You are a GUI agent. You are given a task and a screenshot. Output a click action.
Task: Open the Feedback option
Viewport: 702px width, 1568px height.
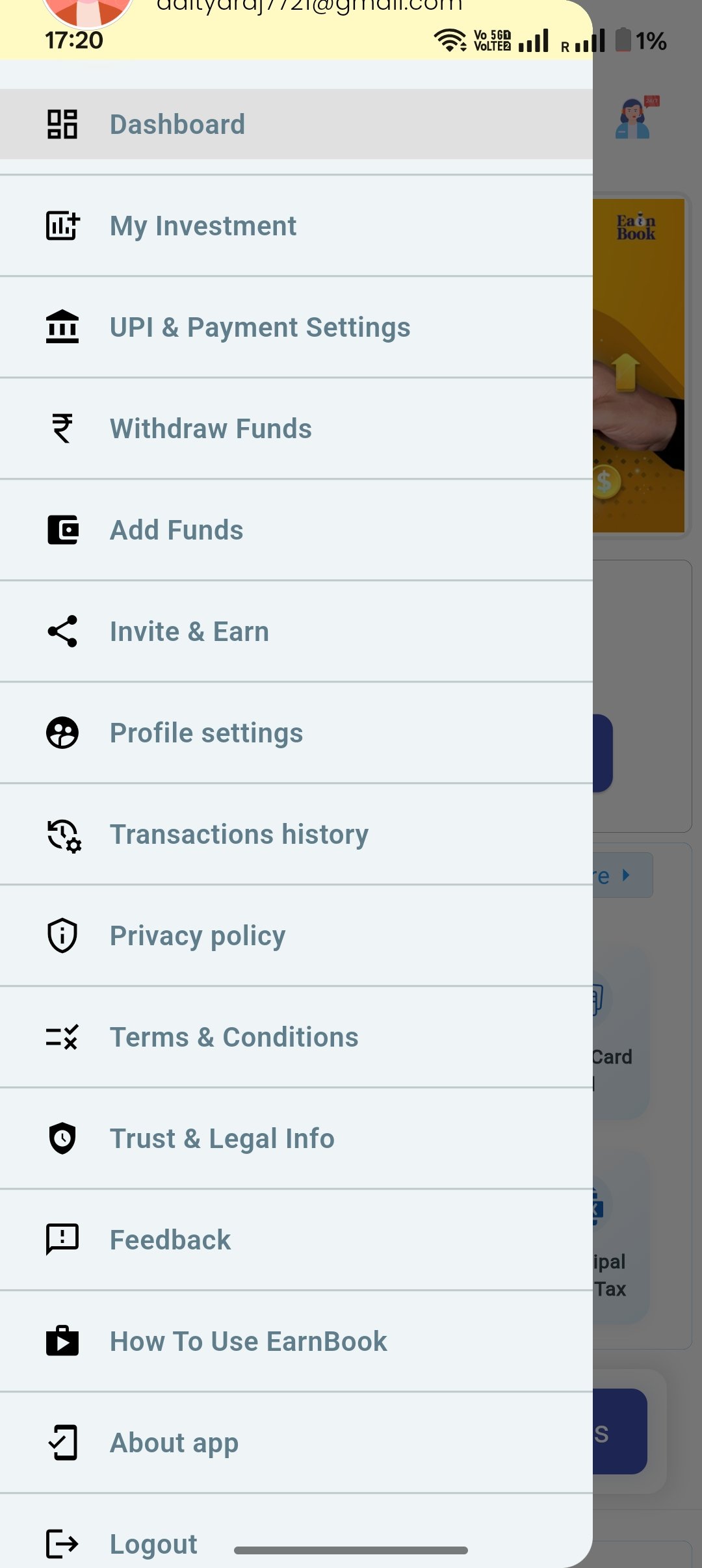click(x=170, y=1240)
